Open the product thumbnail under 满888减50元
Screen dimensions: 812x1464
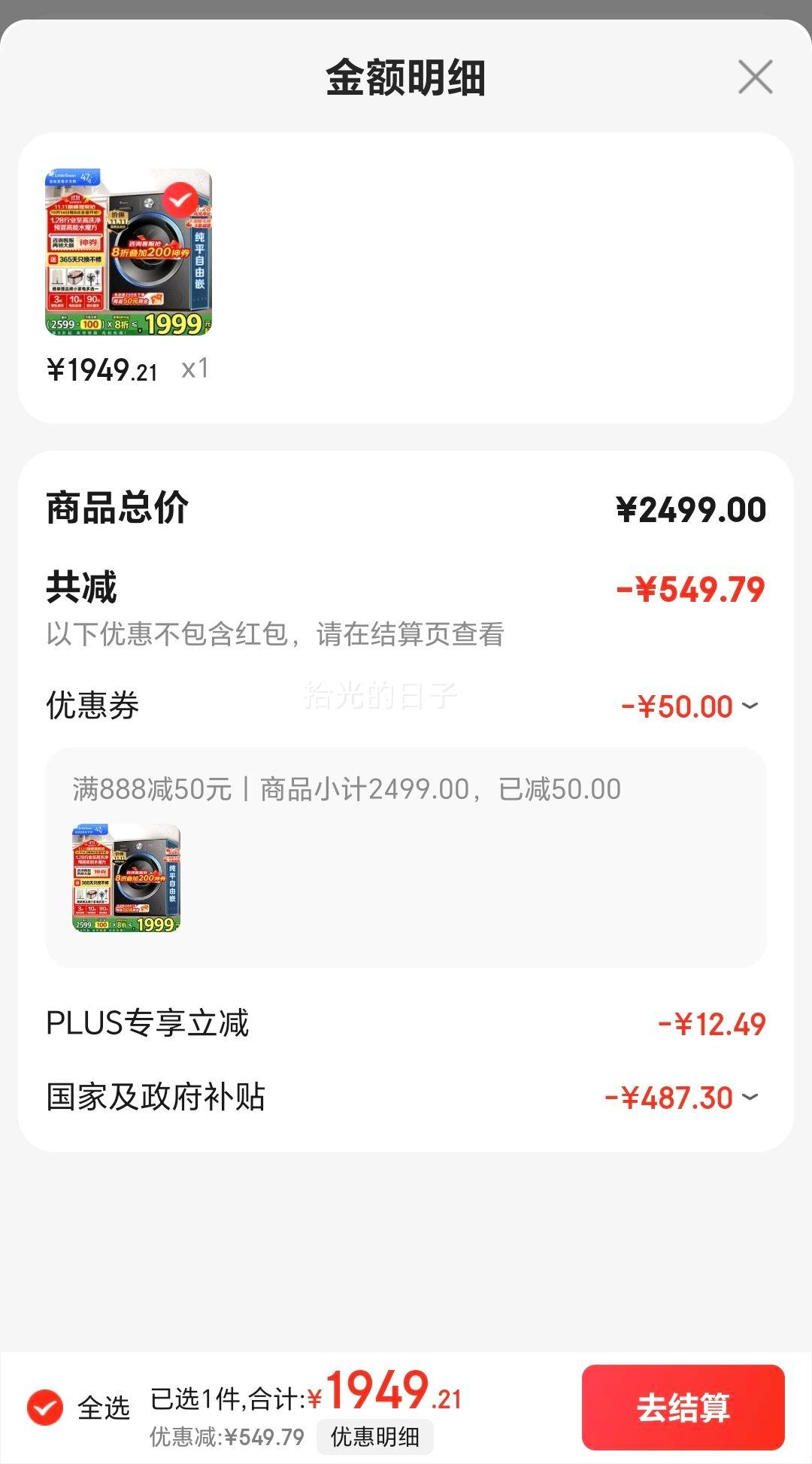tap(126, 878)
